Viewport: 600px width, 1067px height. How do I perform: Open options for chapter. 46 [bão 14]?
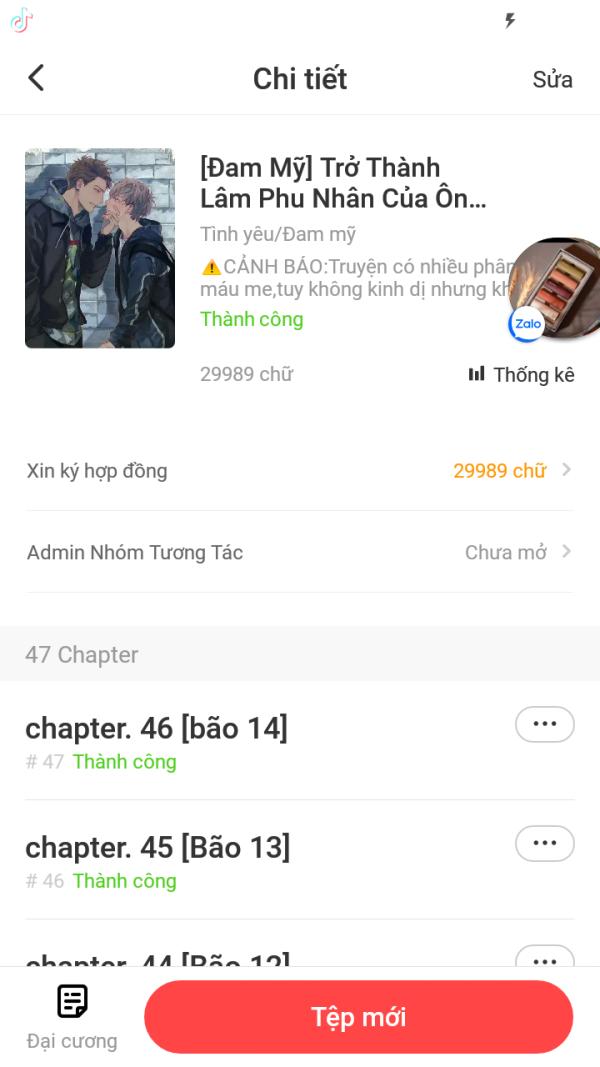tap(544, 724)
